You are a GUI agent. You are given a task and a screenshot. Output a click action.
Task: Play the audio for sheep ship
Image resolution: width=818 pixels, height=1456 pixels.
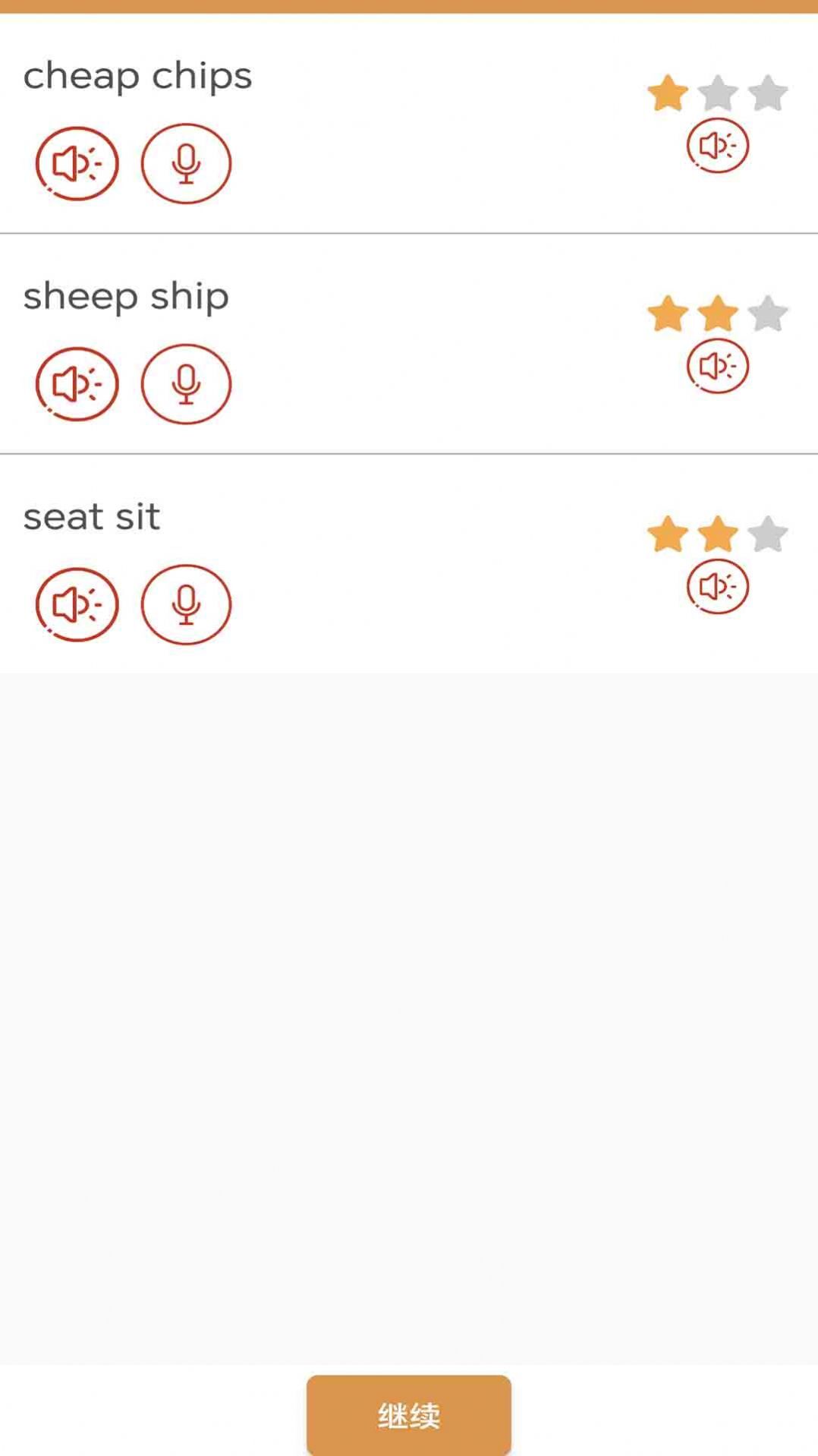click(x=76, y=383)
